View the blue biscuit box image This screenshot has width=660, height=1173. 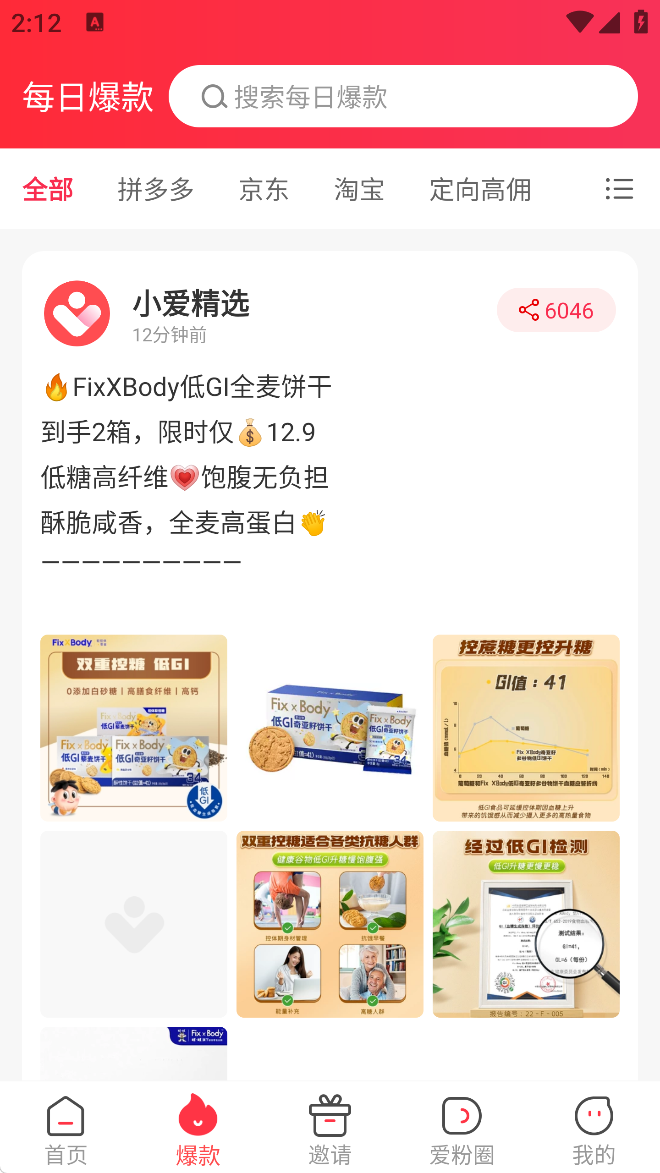click(x=330, y=728)
